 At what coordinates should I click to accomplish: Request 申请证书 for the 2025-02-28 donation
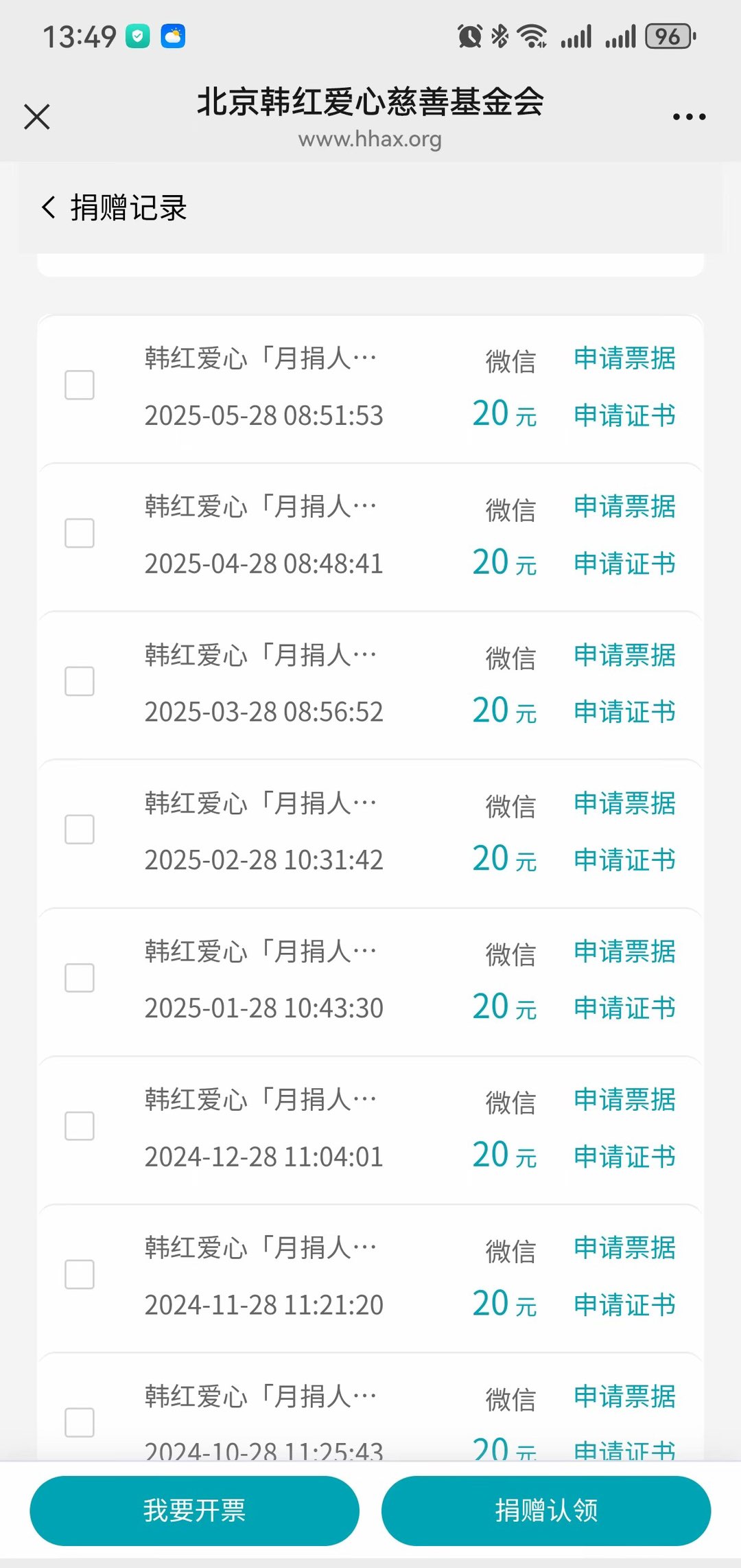coord(624,860)
